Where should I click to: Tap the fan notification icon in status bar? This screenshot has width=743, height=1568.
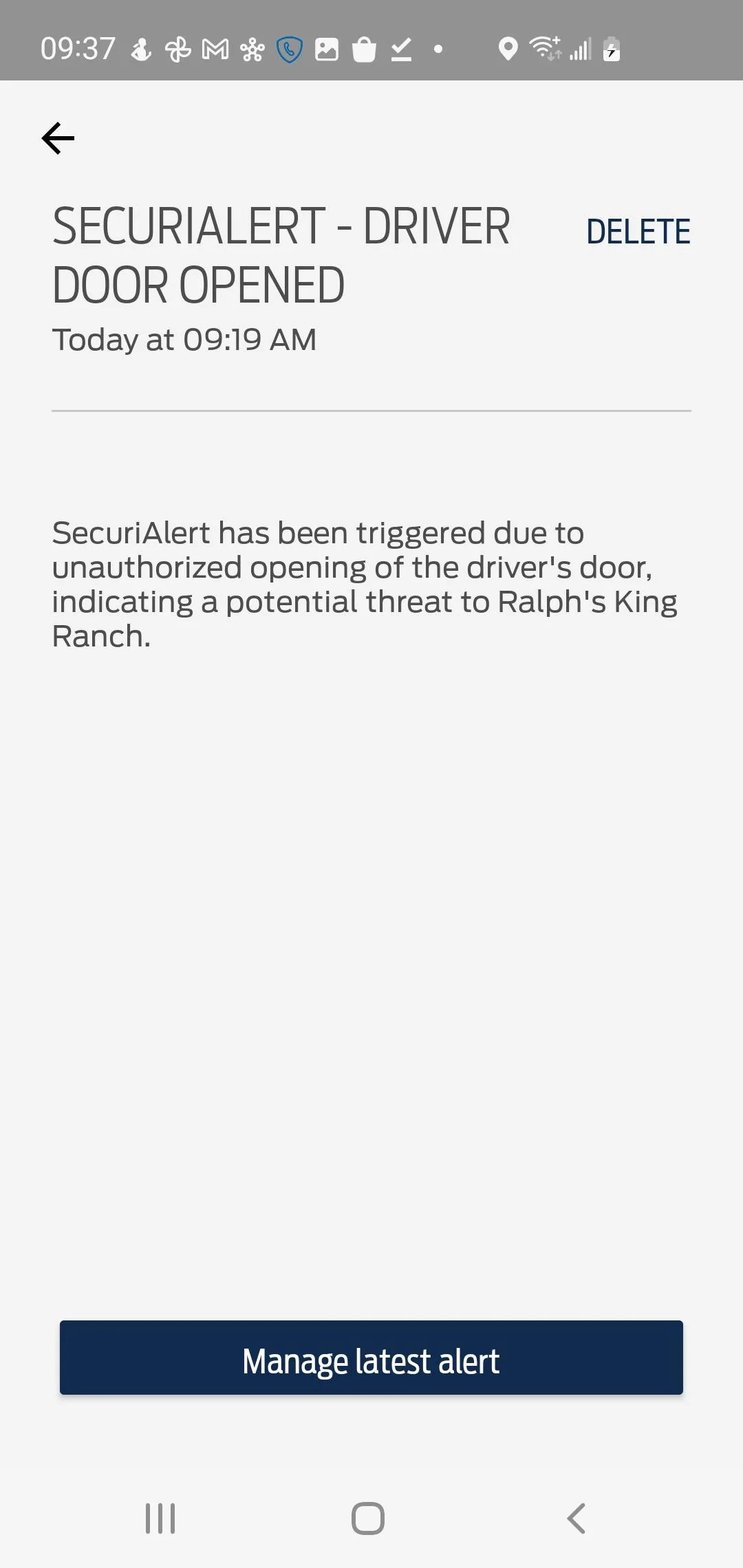[x=177, y=50]
